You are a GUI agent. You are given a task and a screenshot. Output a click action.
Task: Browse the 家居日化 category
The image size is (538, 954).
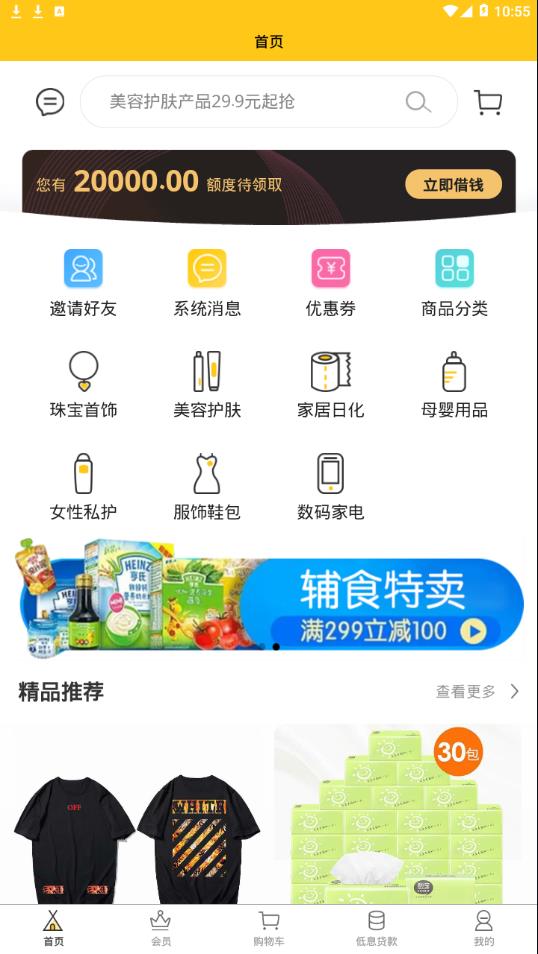click(330, 385)
